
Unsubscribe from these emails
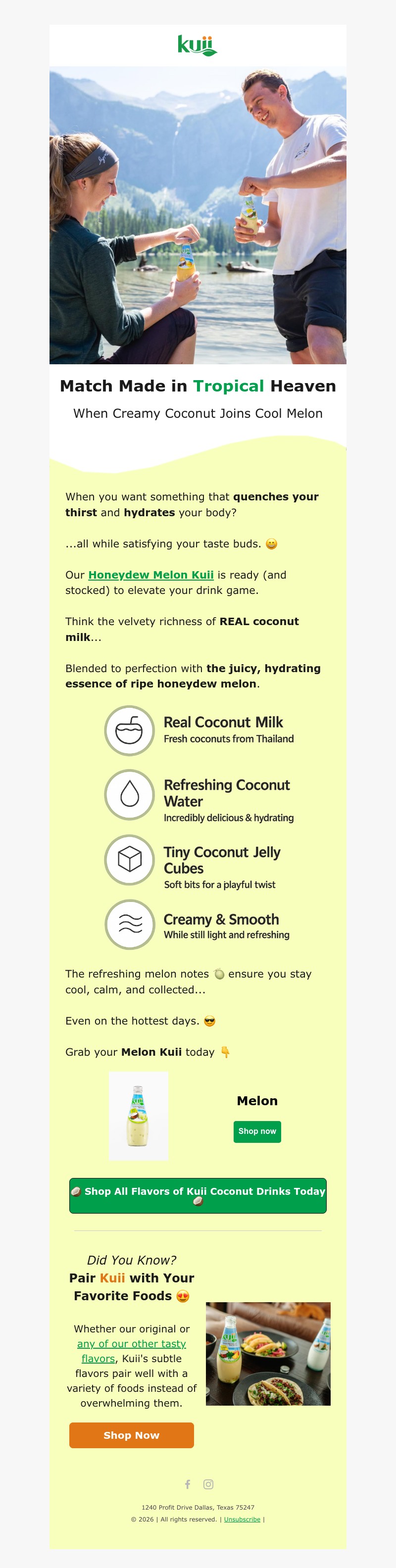[x=242, y=1519]
